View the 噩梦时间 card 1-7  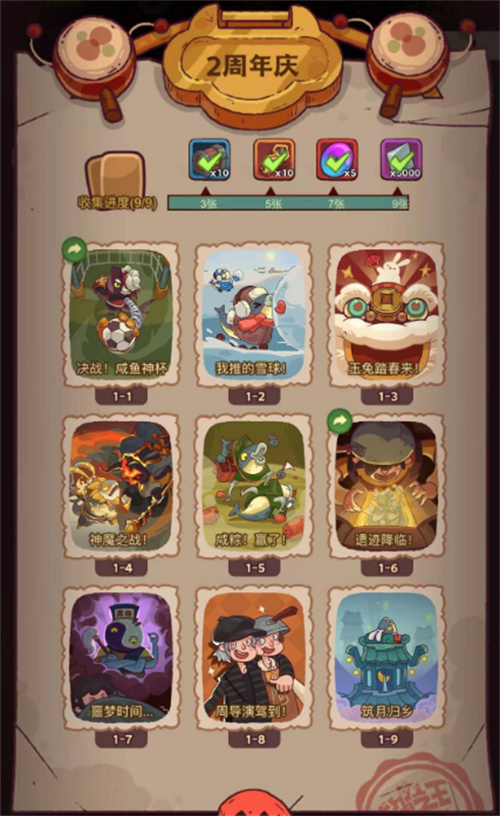tap(121, 658)
